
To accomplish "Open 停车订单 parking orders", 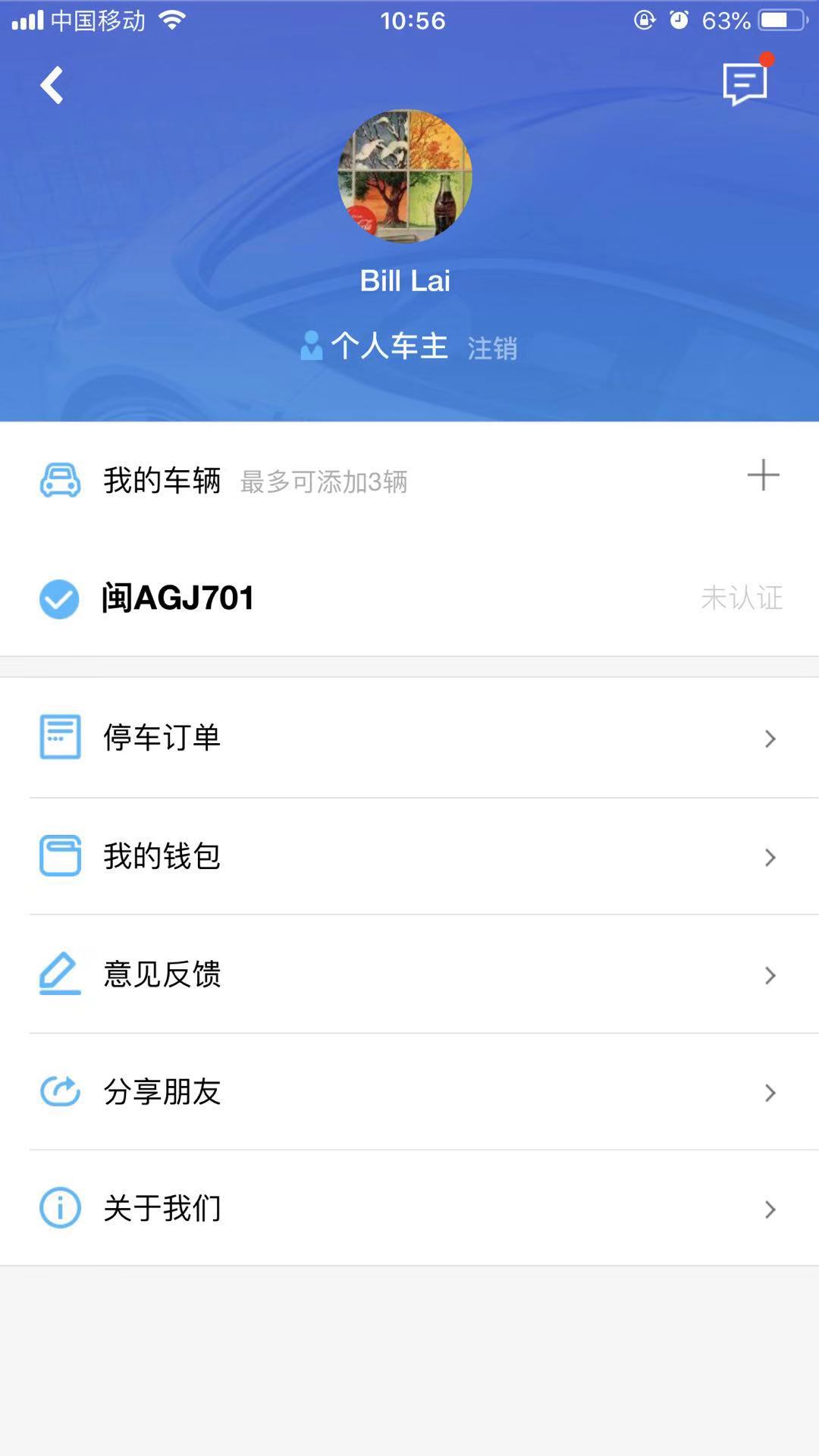I will click(x=409, y=738).
